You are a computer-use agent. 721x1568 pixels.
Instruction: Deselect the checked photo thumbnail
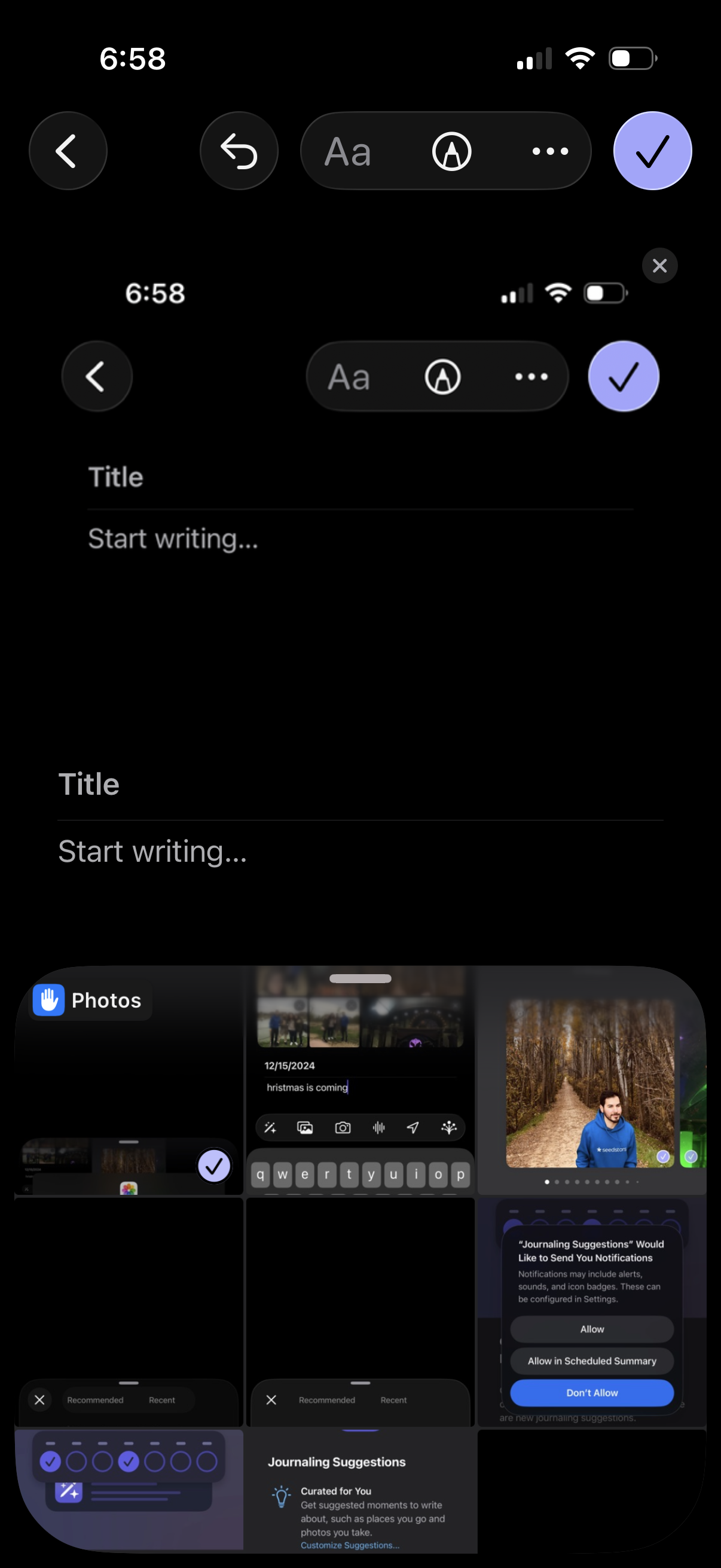pos(213,1166)
